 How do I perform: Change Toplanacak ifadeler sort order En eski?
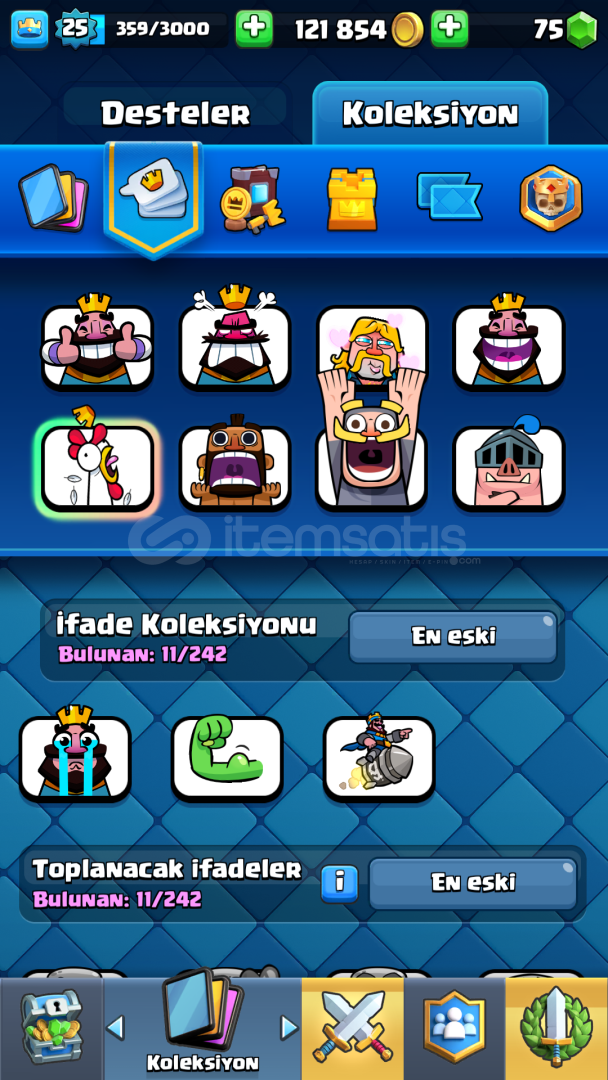click(x=473, y=883)
